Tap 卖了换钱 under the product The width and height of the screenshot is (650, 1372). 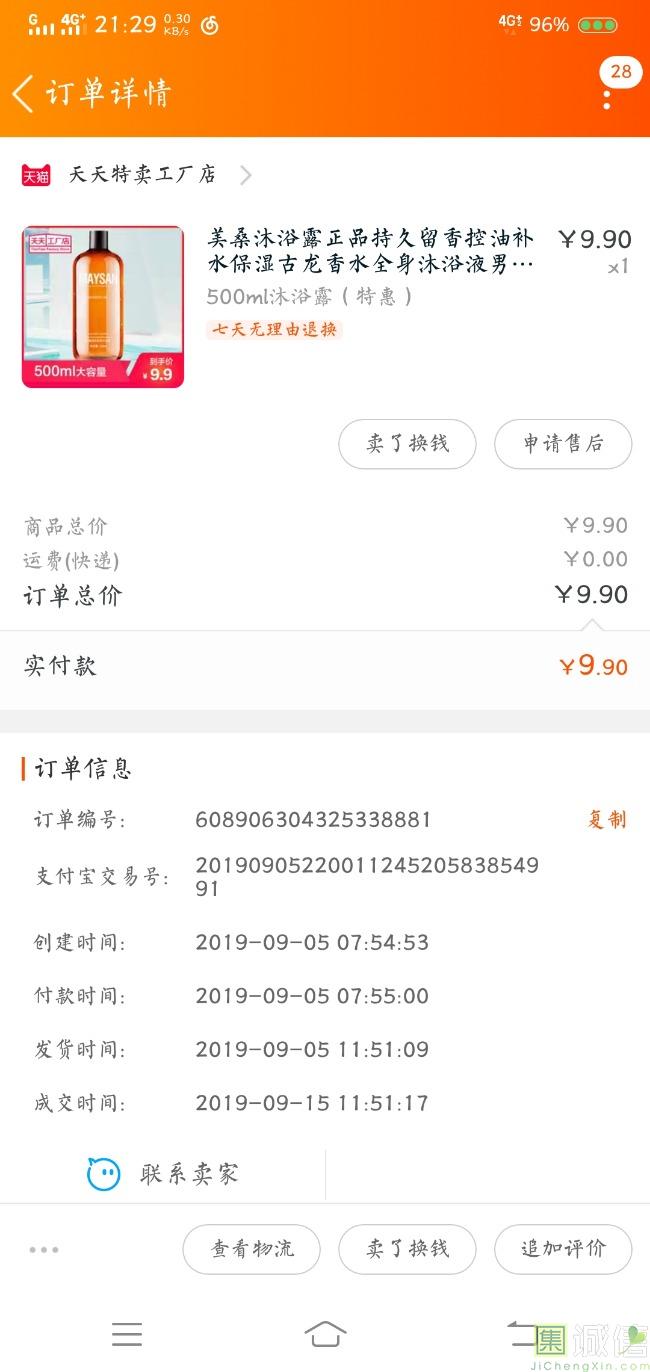click(407, 444)
